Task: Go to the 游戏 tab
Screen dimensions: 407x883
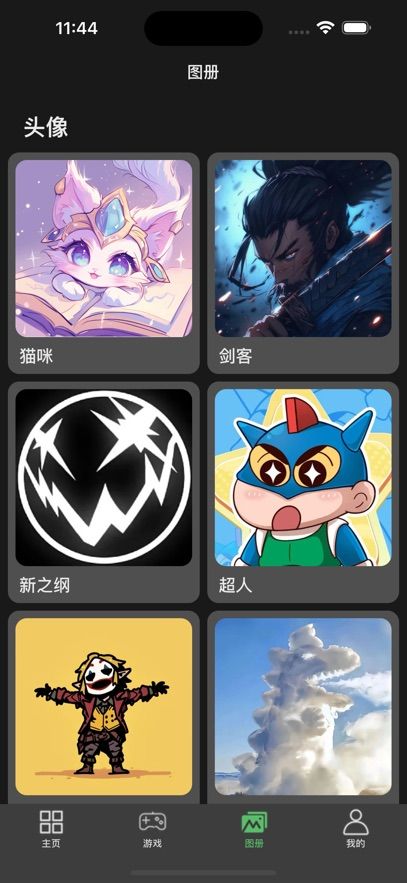Action: [x=153, y=829]
